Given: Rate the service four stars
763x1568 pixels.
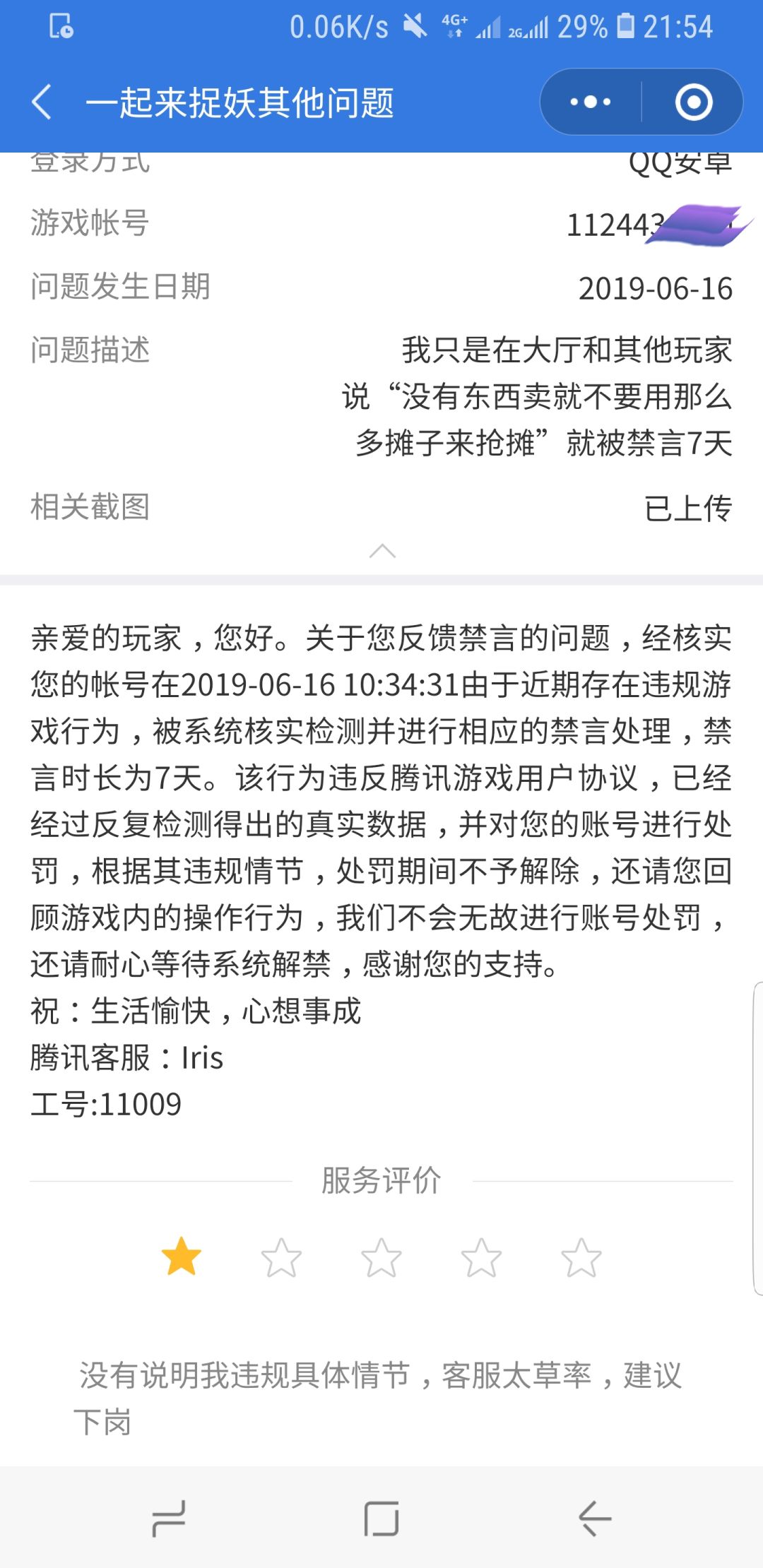Looking at the screenshot, I should [481, 1257].
